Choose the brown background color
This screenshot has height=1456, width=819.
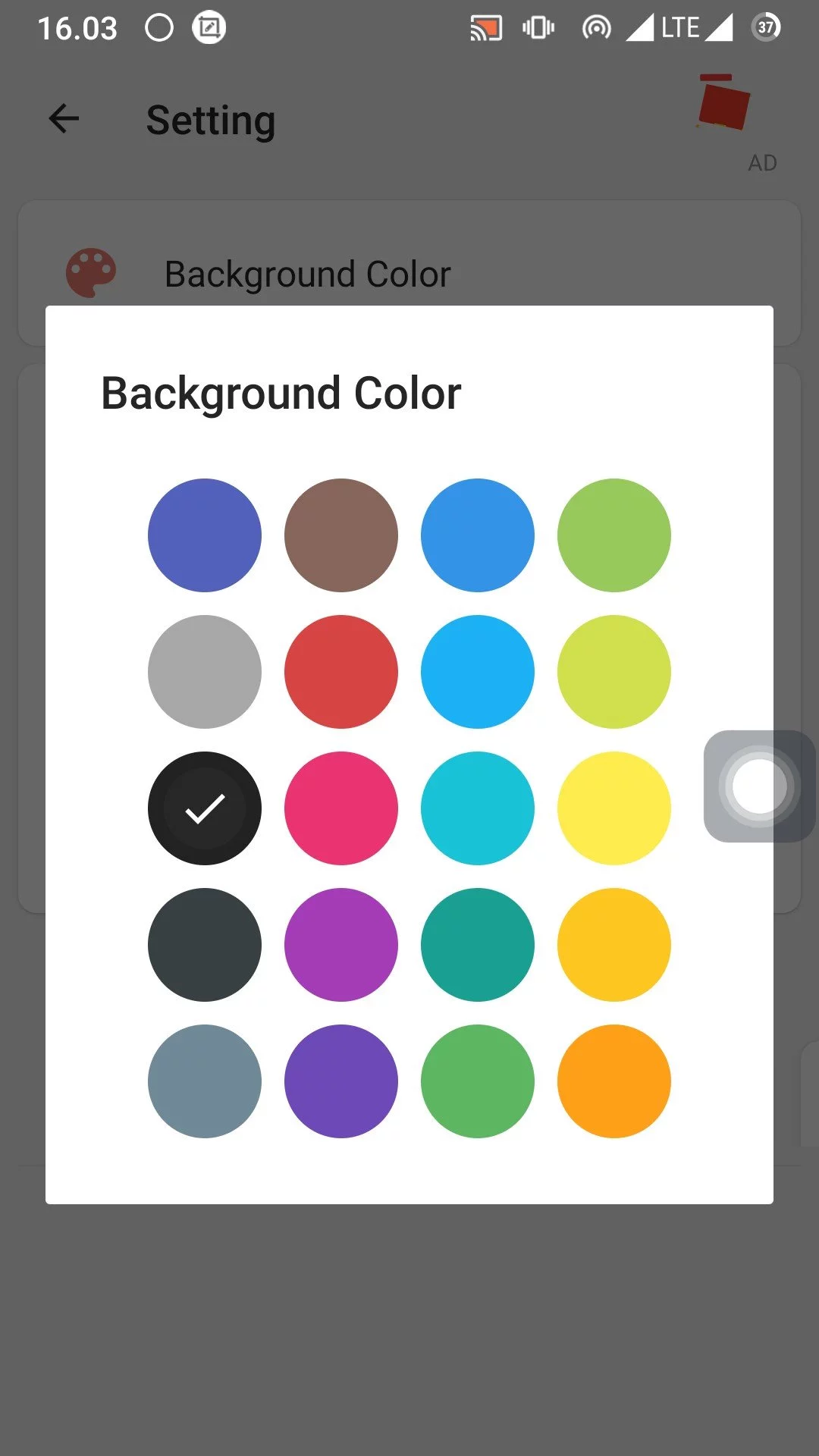(340, 535)
